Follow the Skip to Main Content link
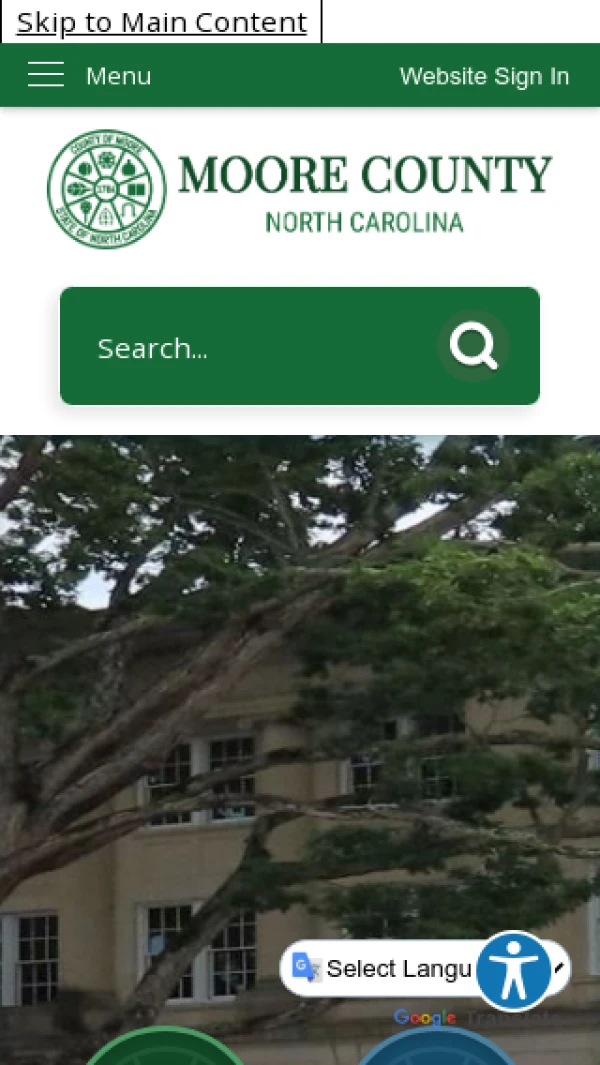Screen dimensions: 600x1065 pos(161,22)
